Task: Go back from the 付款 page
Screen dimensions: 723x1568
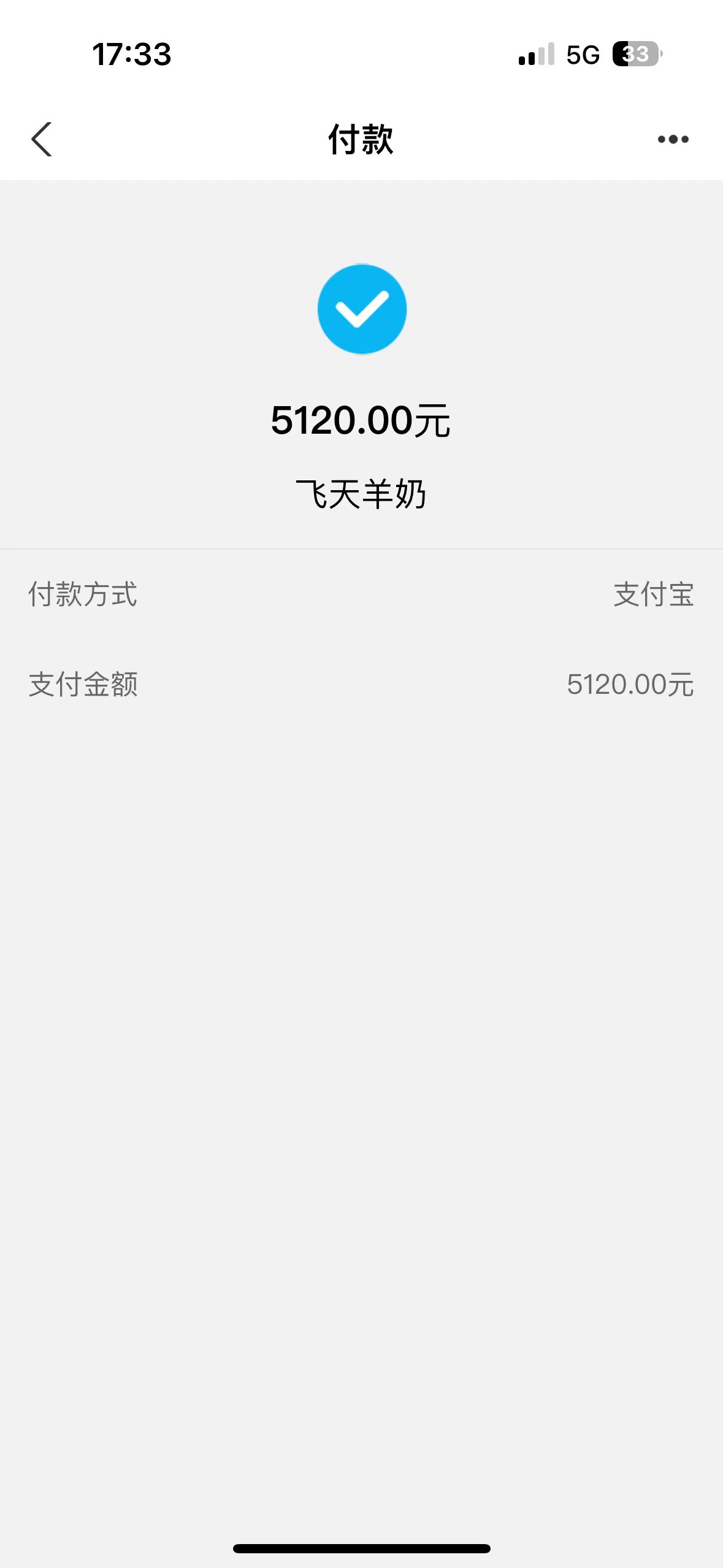Action: click(x=42, y=139)
